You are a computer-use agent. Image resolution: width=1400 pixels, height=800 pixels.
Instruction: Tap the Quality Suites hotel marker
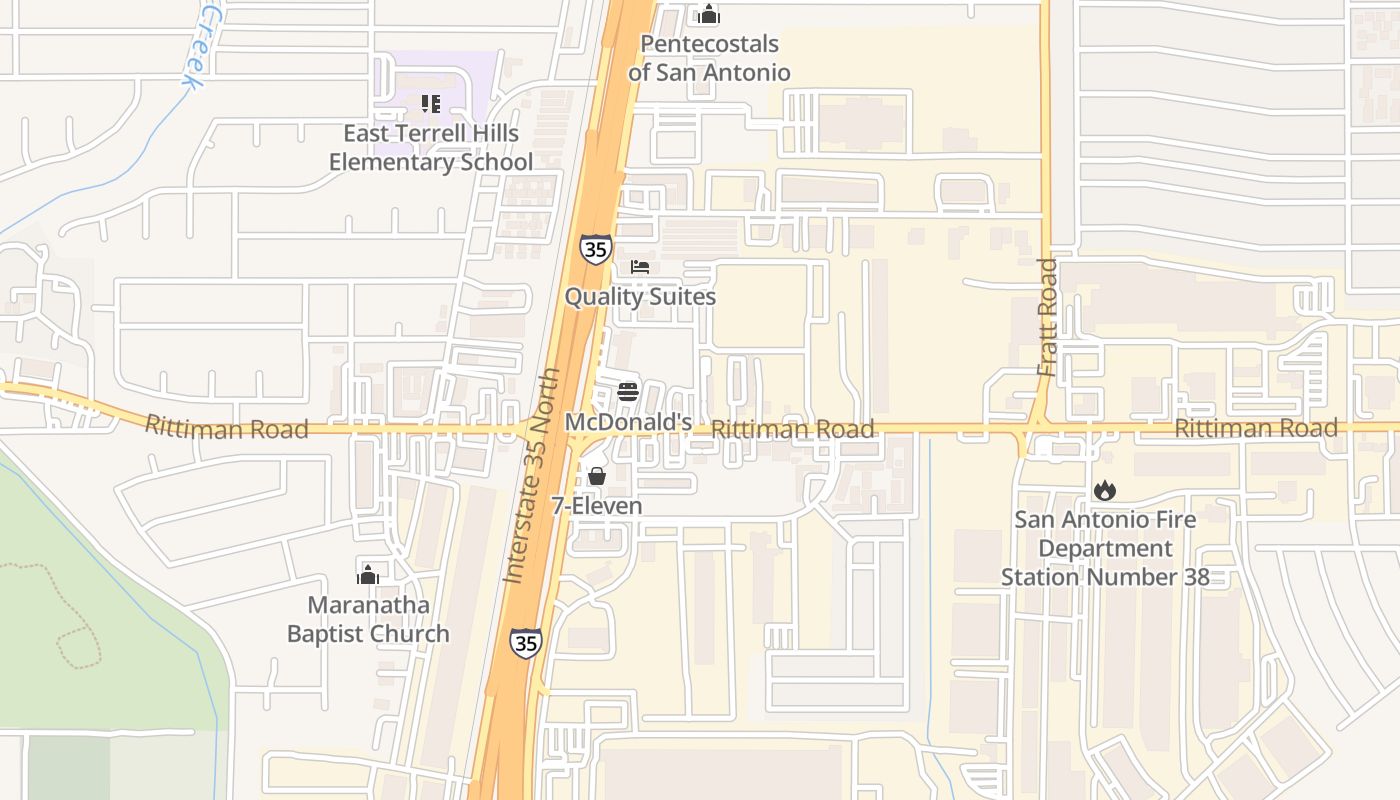pos(640,267)
